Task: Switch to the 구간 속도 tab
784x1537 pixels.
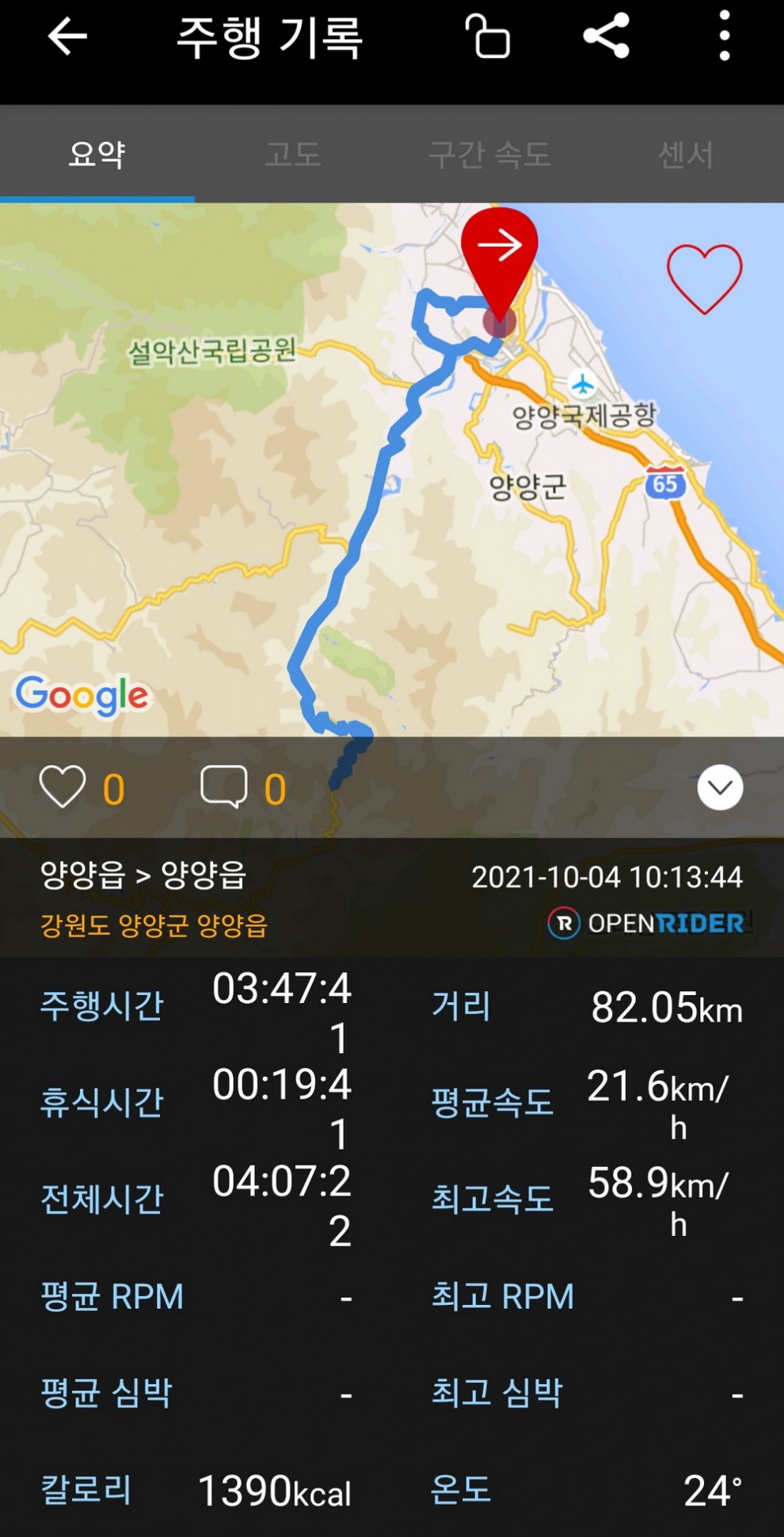Action: tap(489, 154)
